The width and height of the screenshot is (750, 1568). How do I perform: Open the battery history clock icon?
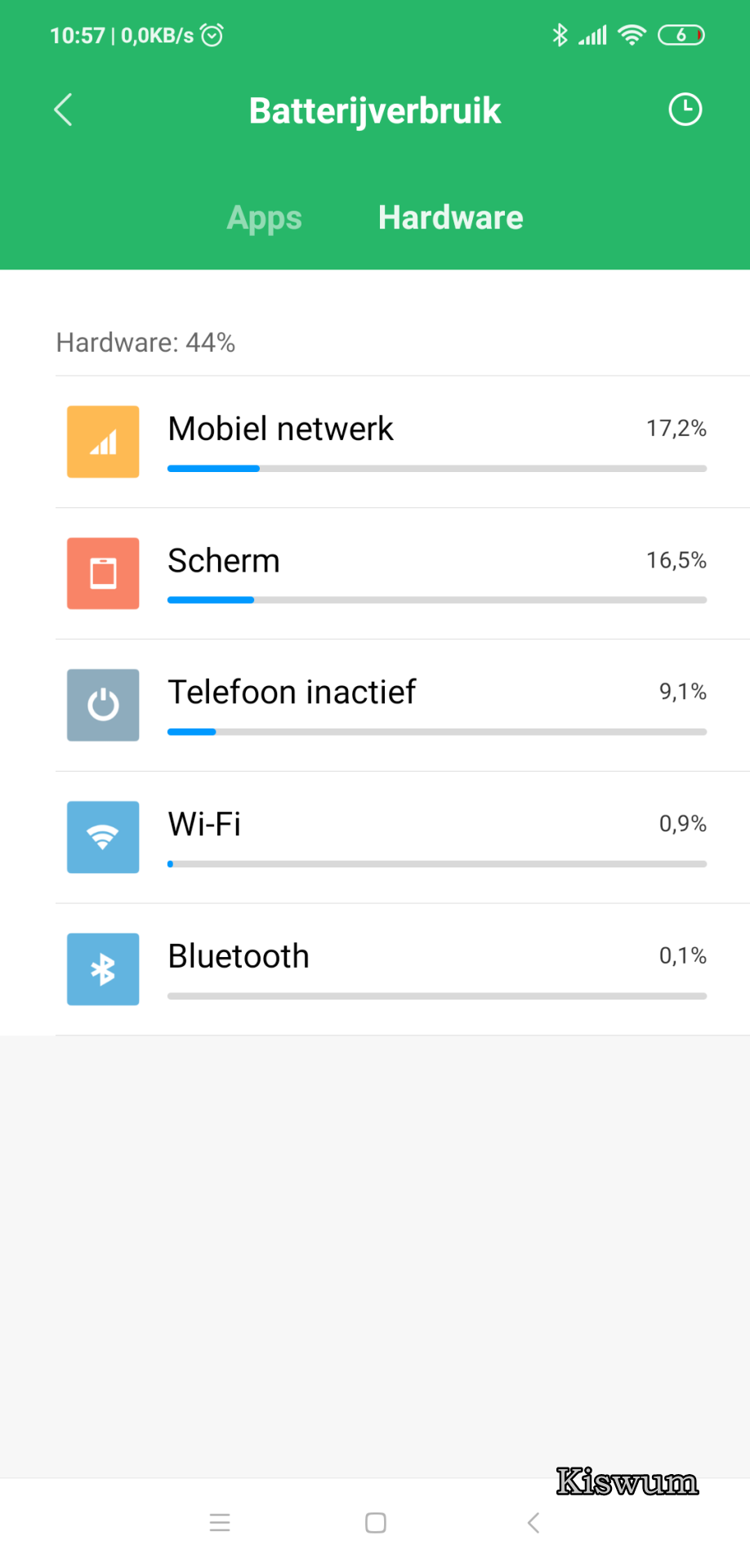[685, 109]
